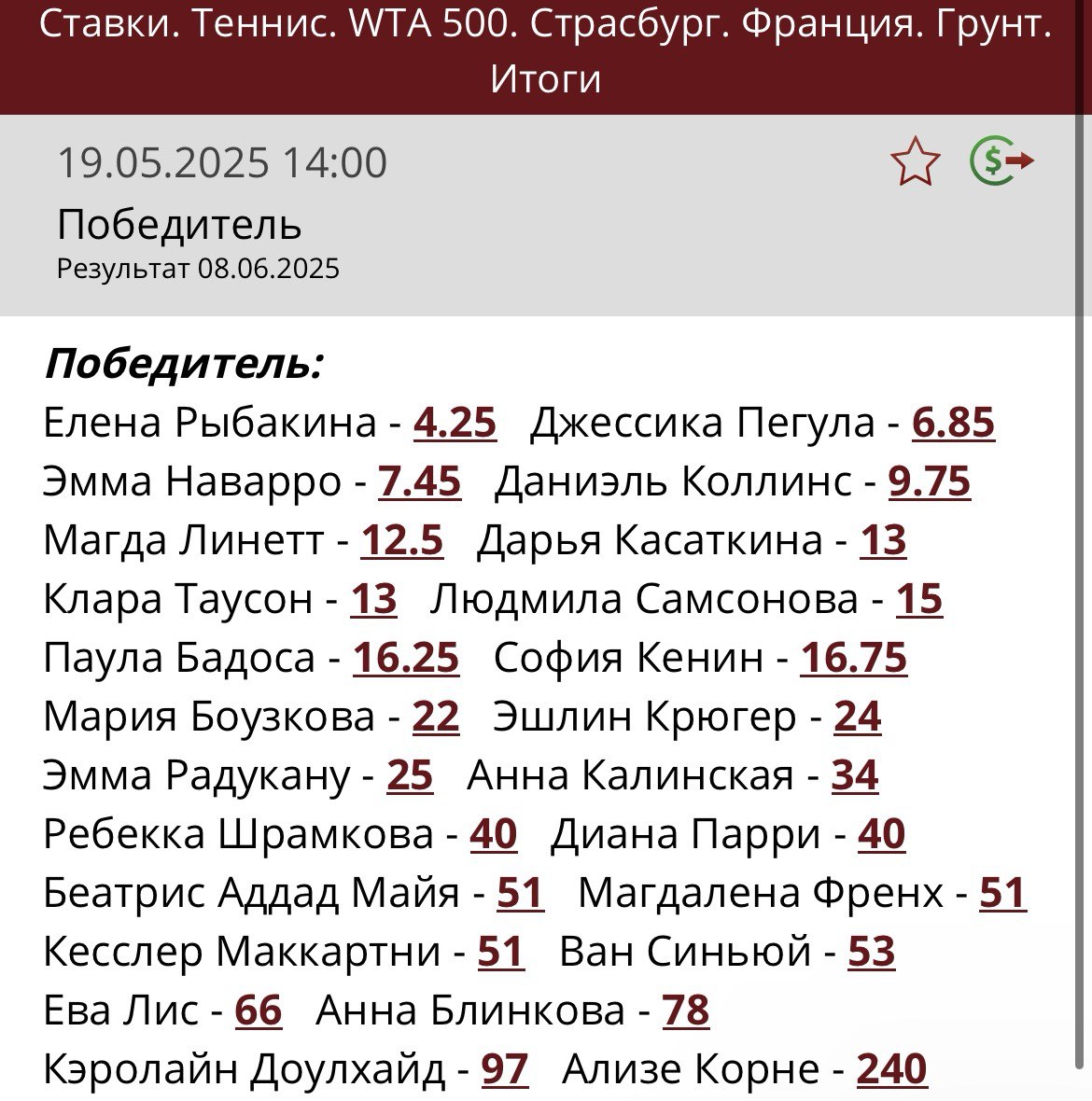Pick София Кенин odds 16.75

(853, 658)
